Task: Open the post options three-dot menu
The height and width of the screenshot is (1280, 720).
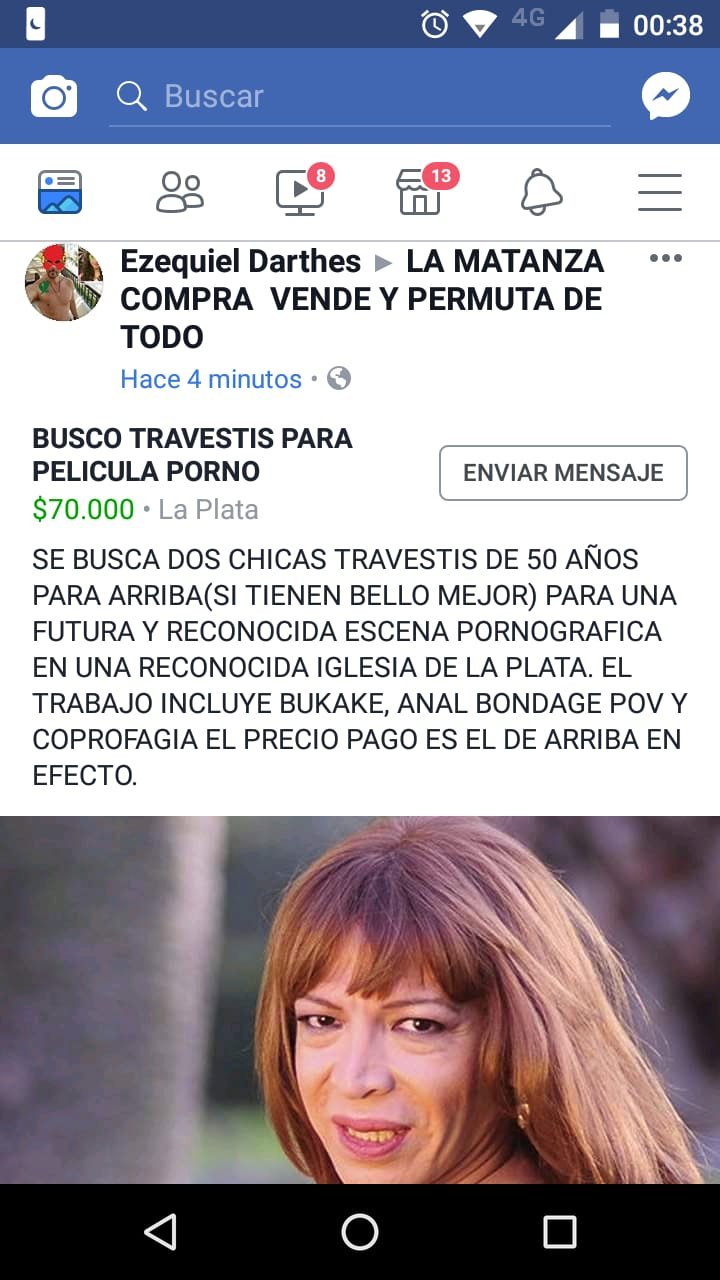Action: coord(665,259)
